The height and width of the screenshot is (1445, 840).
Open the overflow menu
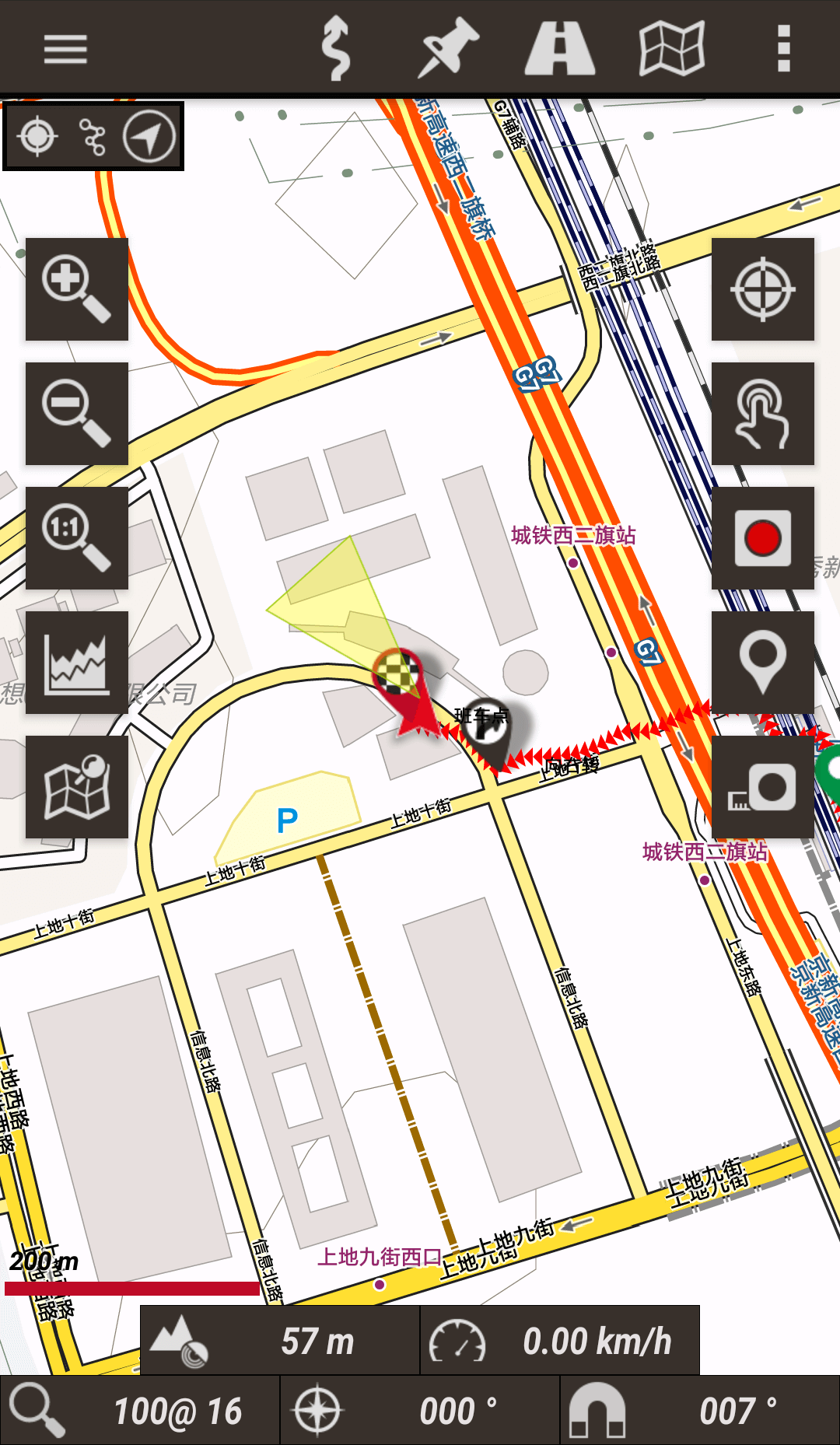[783, 49]
